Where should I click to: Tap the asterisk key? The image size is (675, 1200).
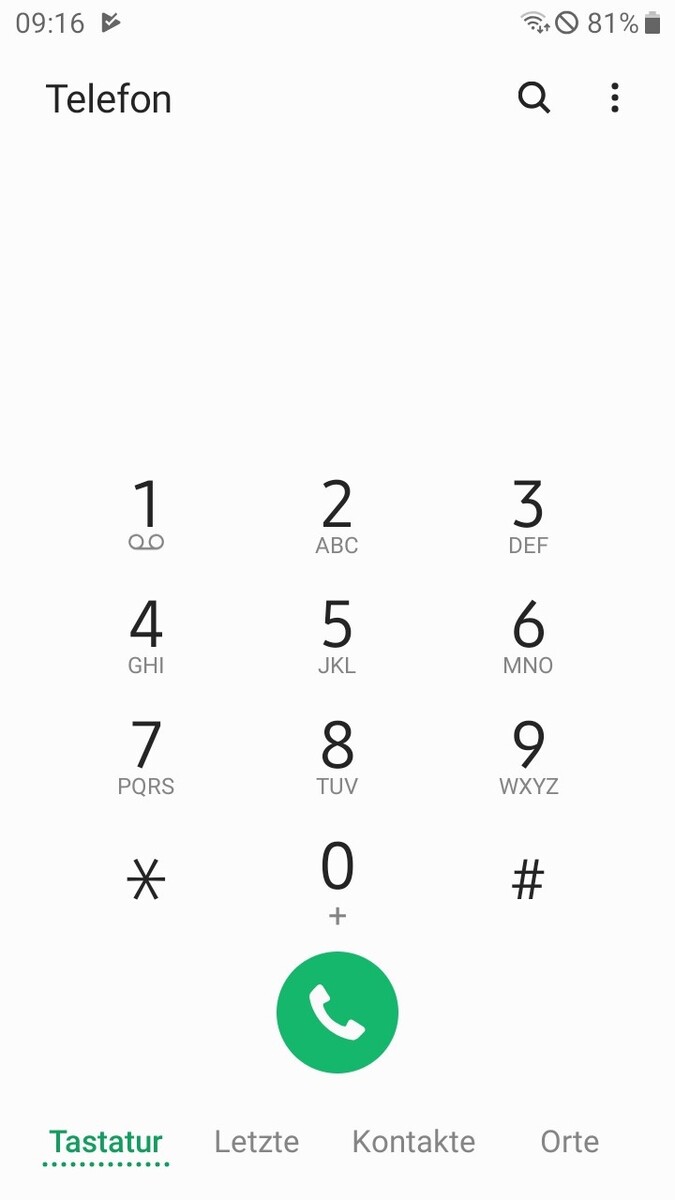coord(146,880)
